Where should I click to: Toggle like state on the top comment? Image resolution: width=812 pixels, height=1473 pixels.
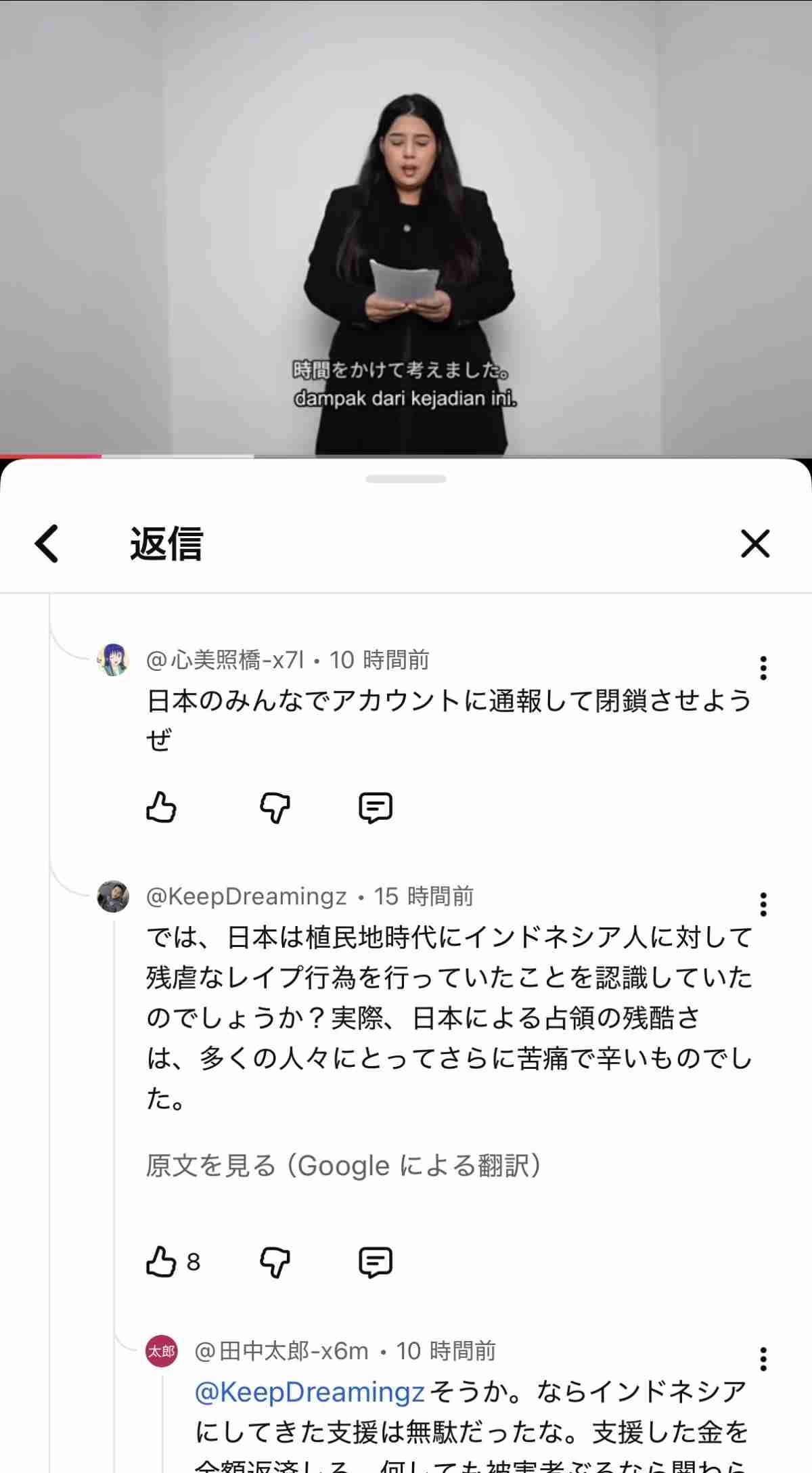(x=162, y=806)
